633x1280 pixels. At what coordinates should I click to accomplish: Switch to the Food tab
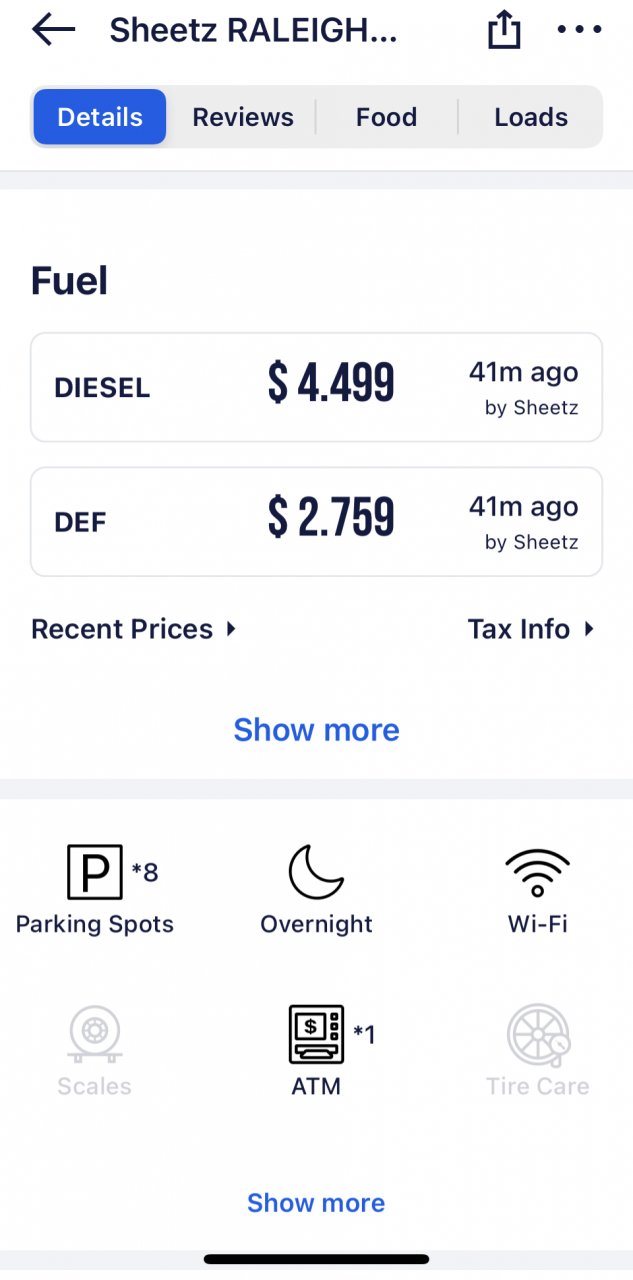pos(386,117)
